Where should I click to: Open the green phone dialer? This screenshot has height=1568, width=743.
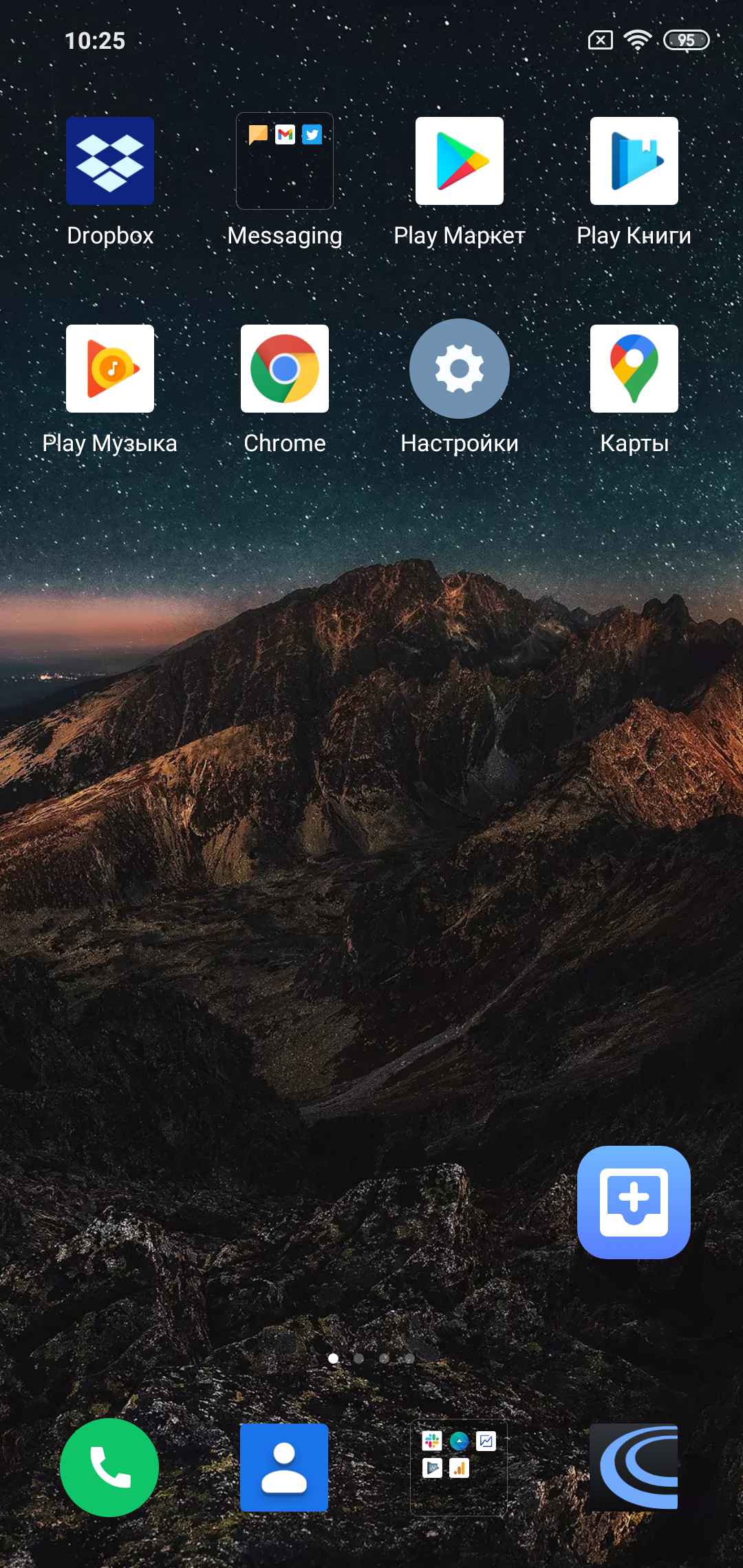point(110,1468)
